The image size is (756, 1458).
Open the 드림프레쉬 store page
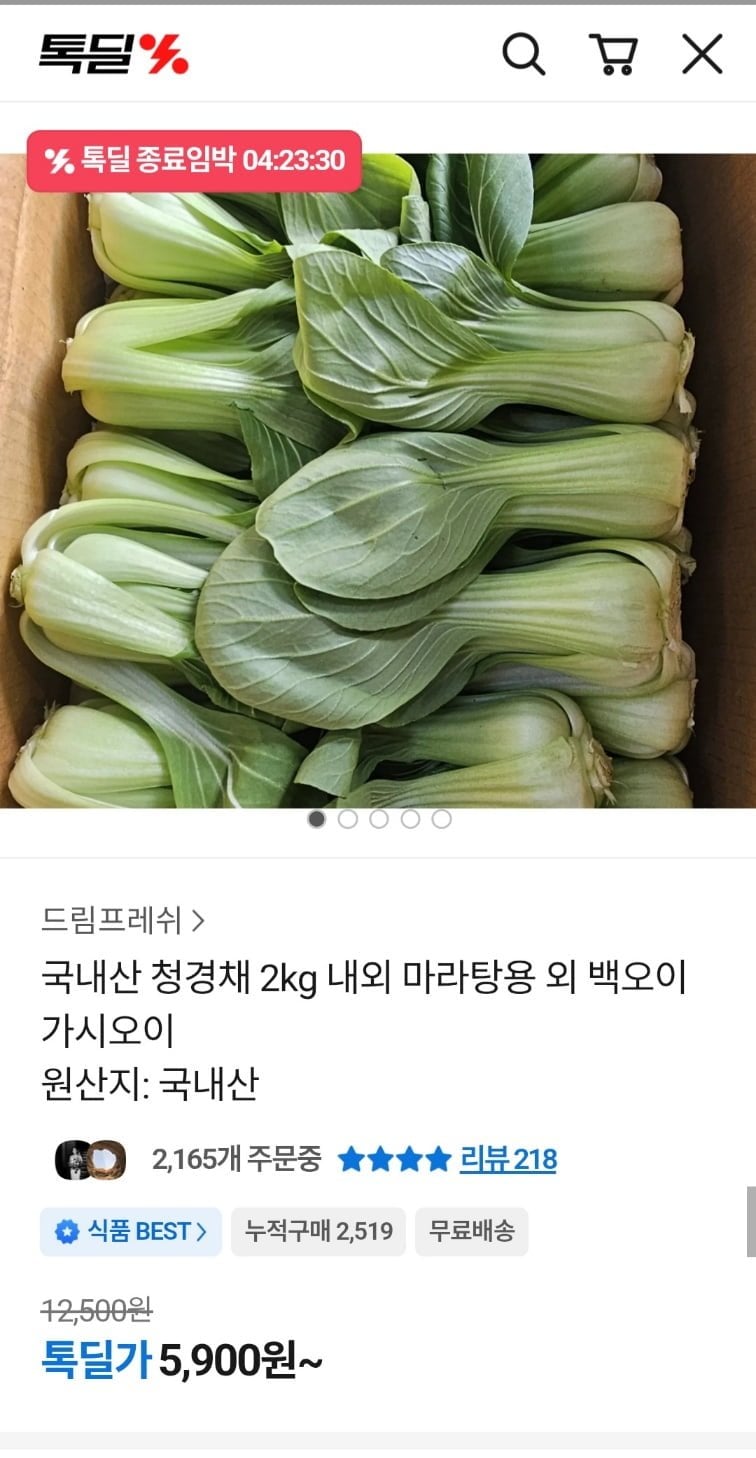123,920
